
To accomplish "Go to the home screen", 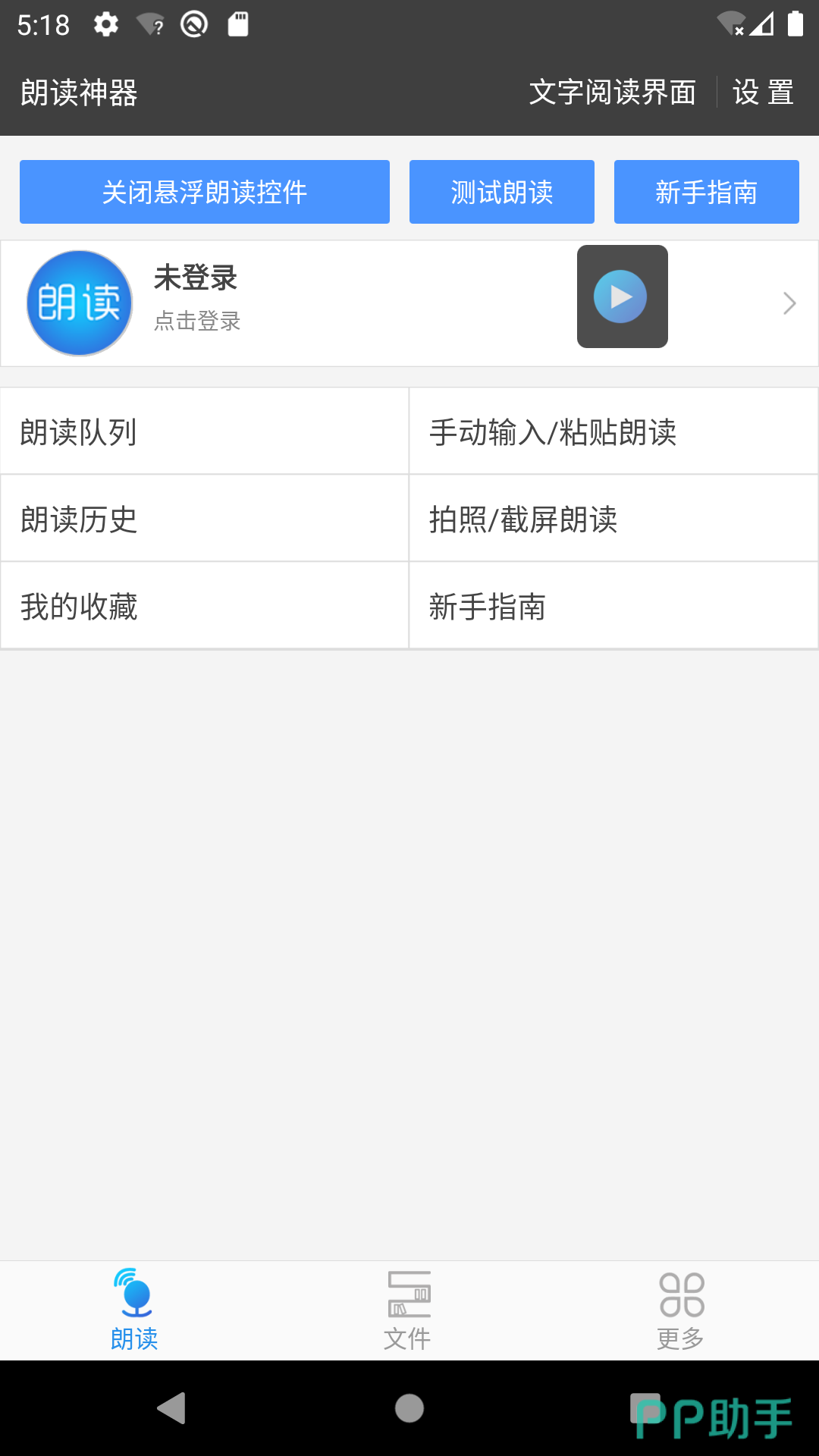I will point(409,1408).
